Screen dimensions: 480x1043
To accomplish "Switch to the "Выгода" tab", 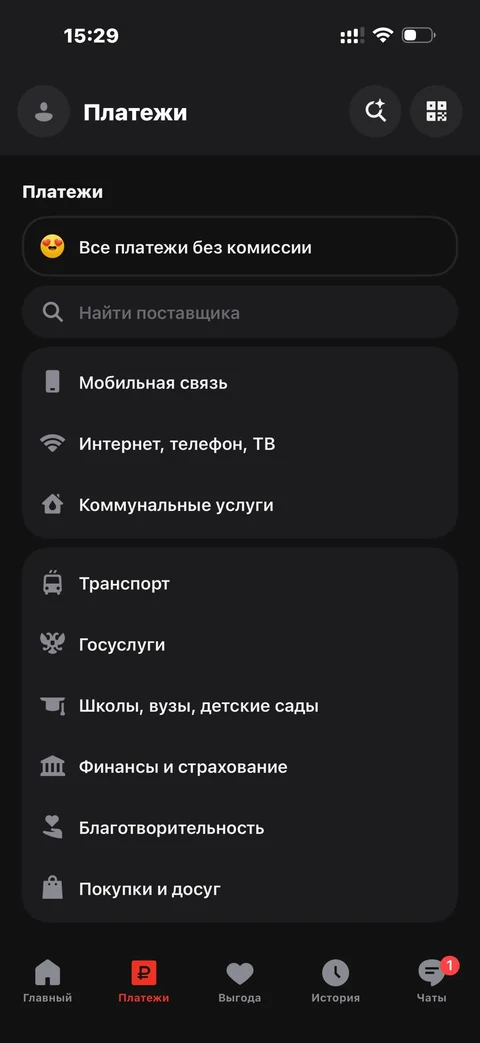I will (x=240, y=981).
